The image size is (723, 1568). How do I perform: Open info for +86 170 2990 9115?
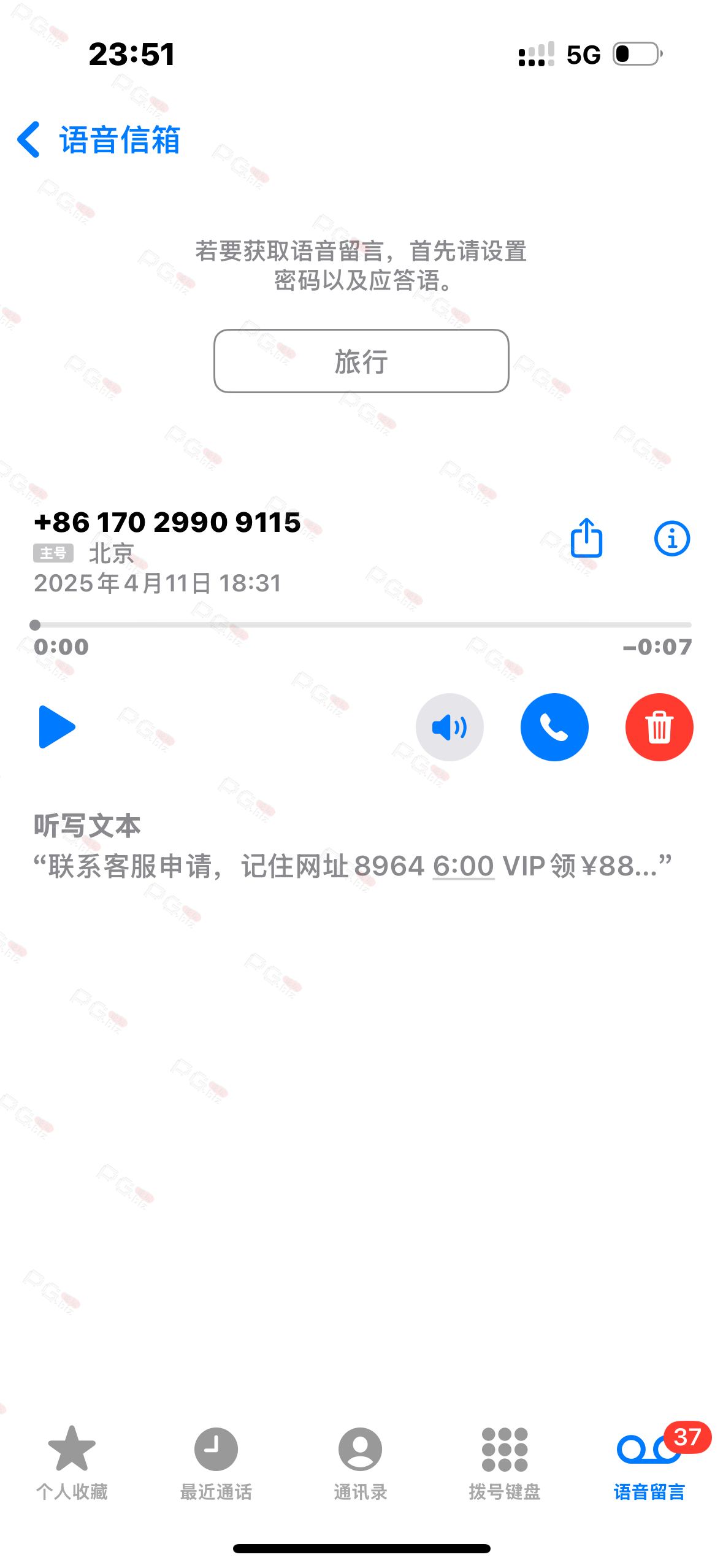click(x=672, y=539)
